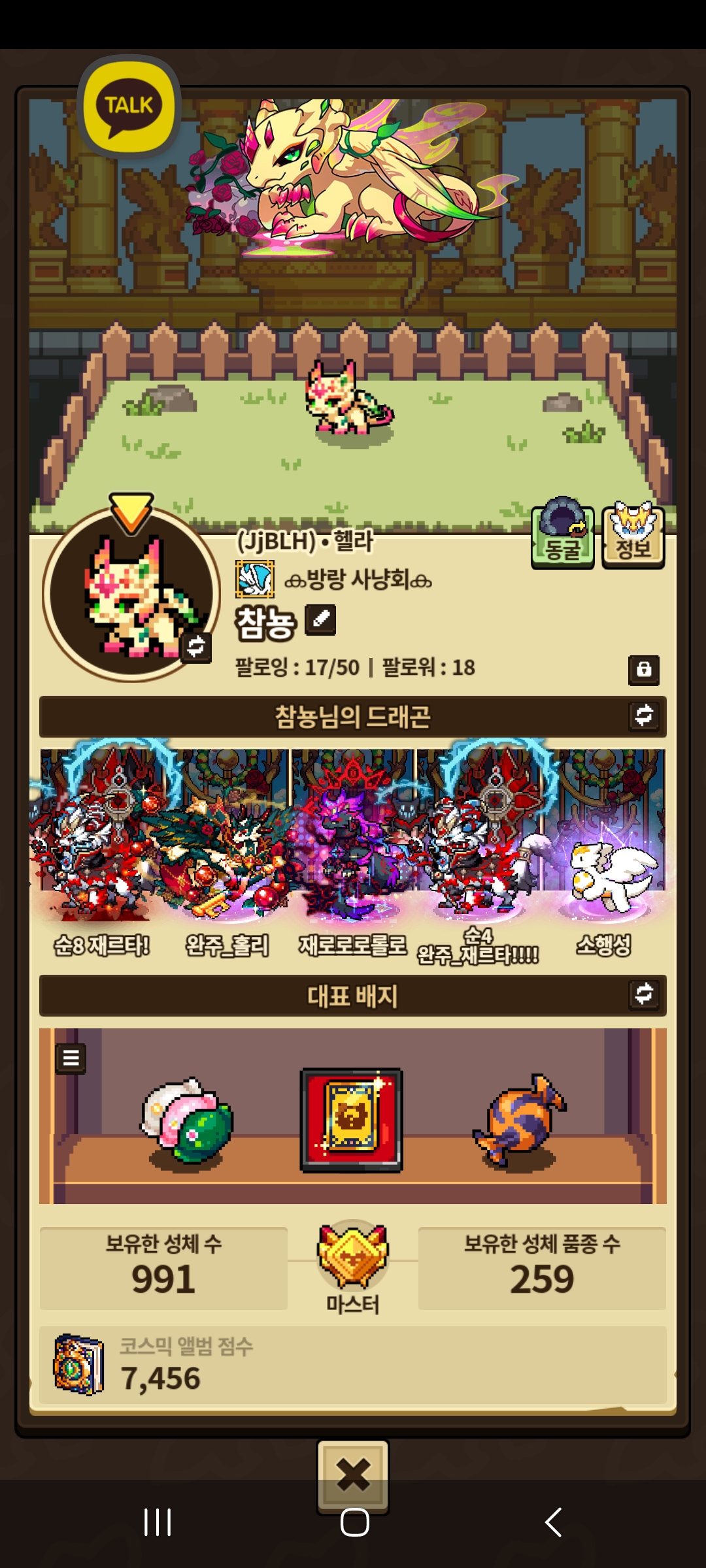Open the 코스믹 앨범 점수 album row
706x1568 pixels.
tap(353, 1365)
